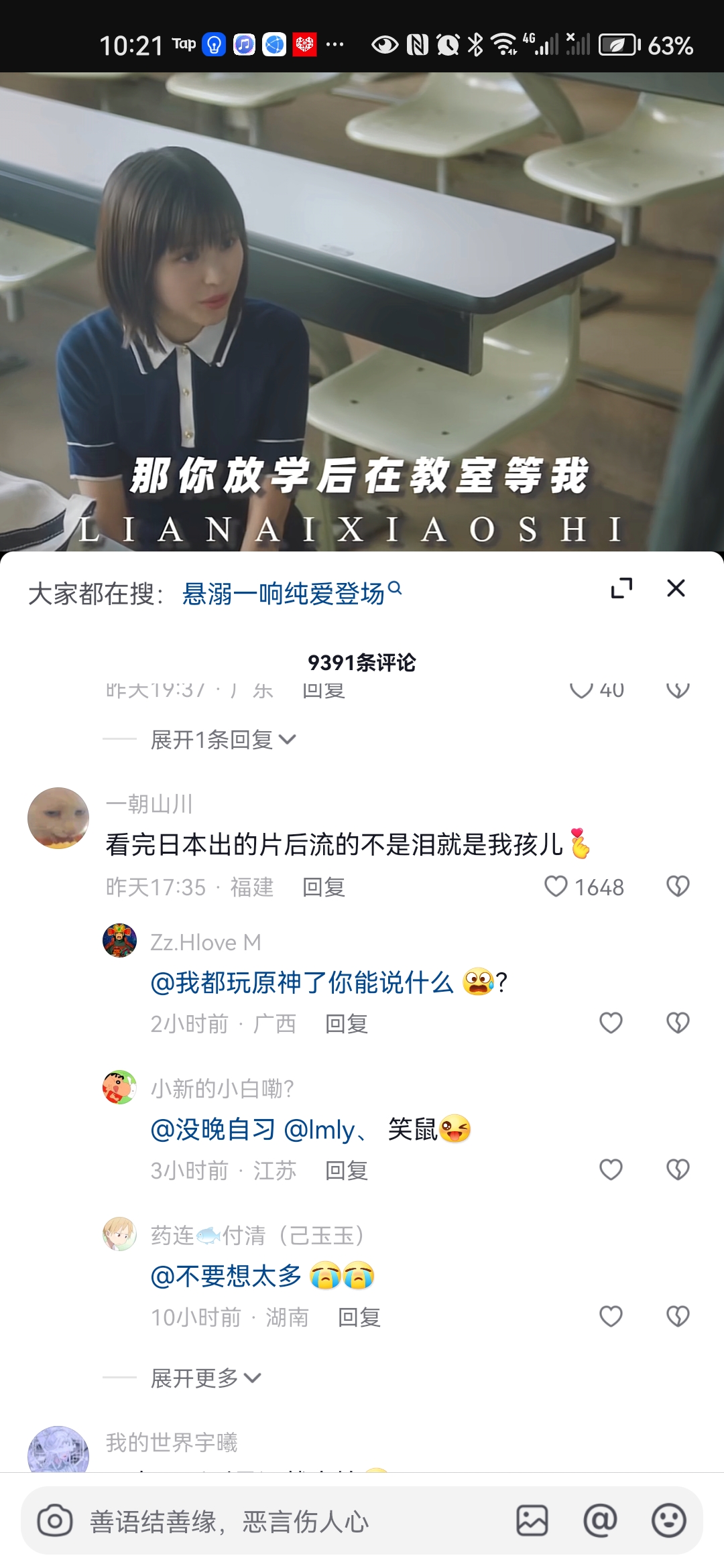Dislike 一朝山川's comment
The image size is (724, 1568).
tap(678, 887)
